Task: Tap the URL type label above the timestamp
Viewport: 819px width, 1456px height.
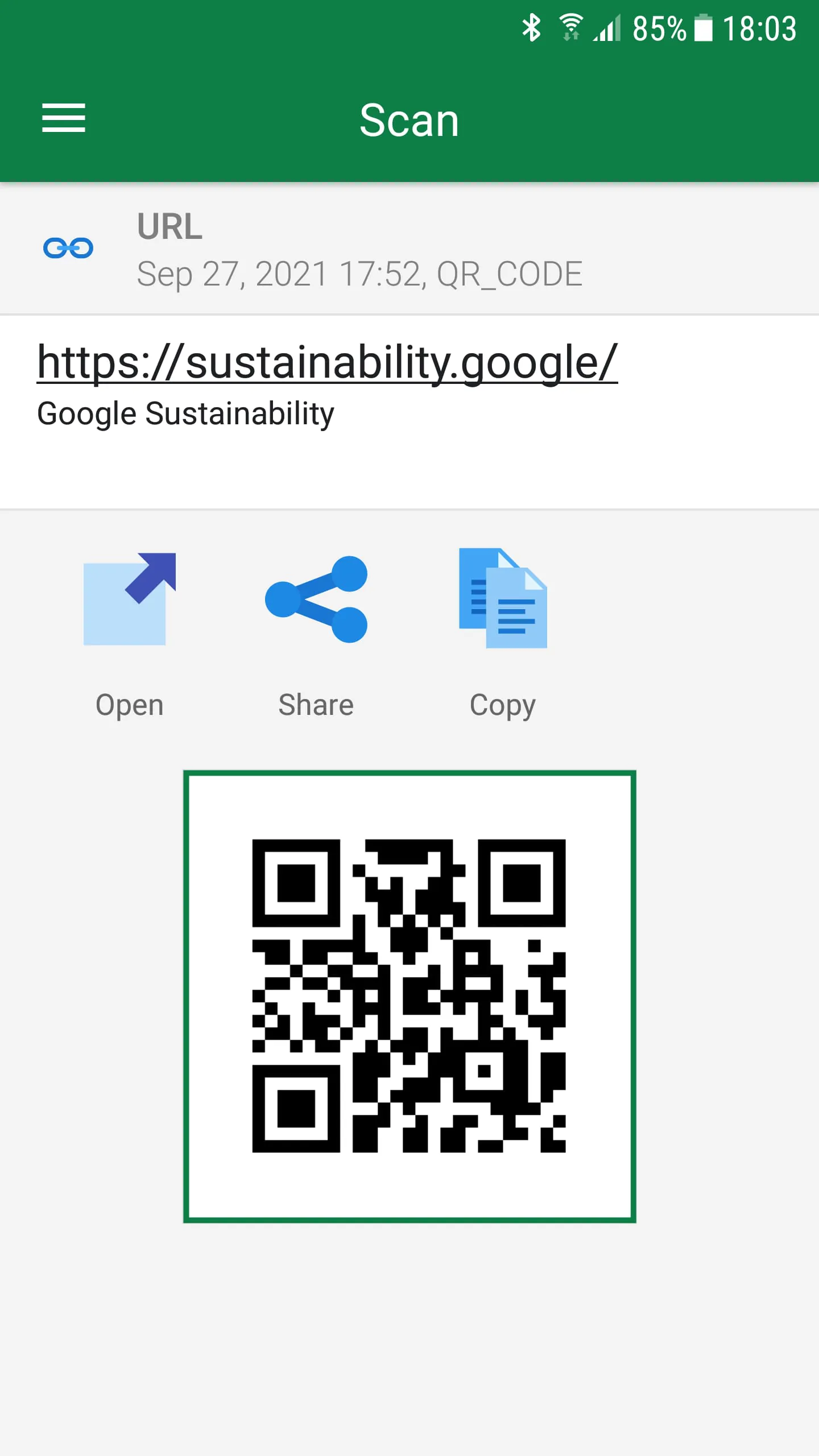Action: 168,227
